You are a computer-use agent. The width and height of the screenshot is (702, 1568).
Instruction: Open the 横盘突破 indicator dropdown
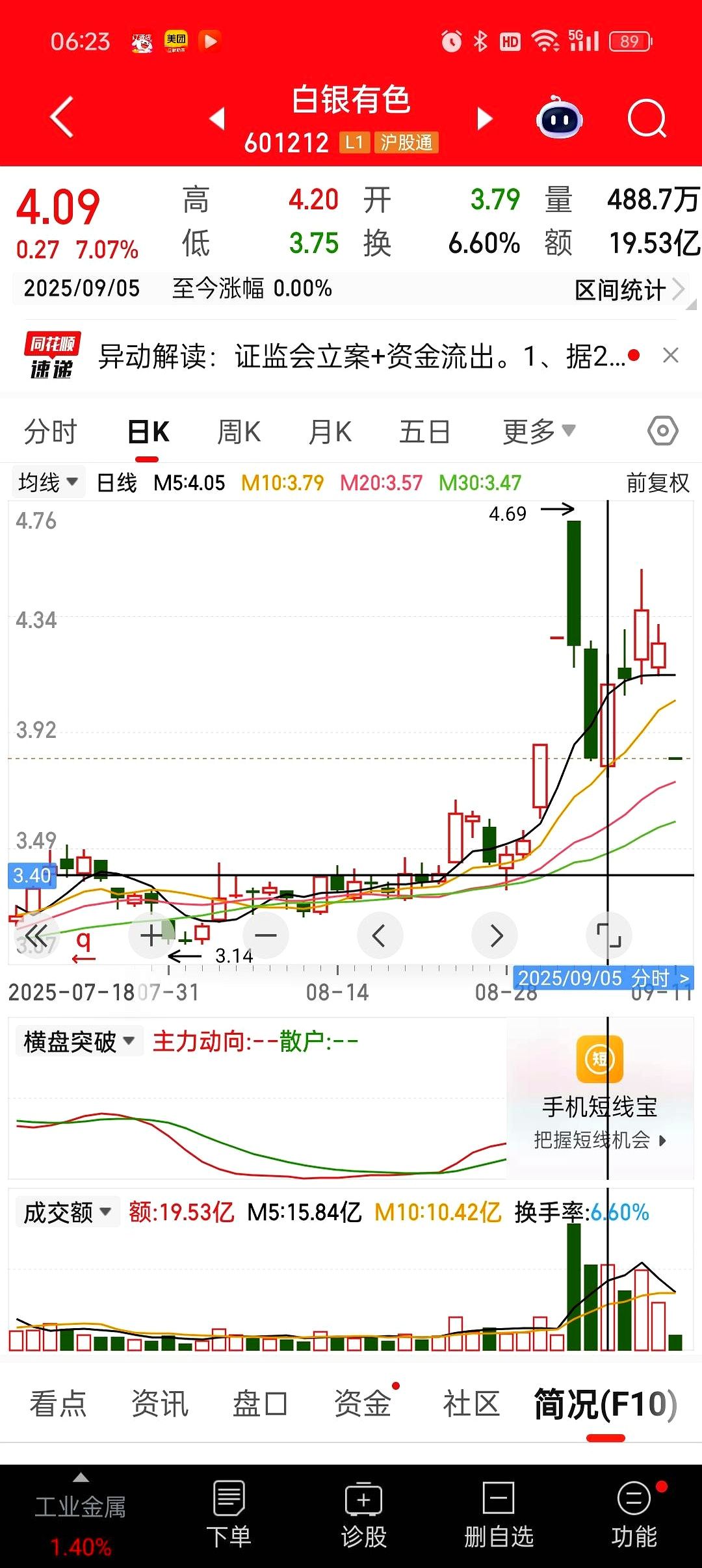(79, 1041)
